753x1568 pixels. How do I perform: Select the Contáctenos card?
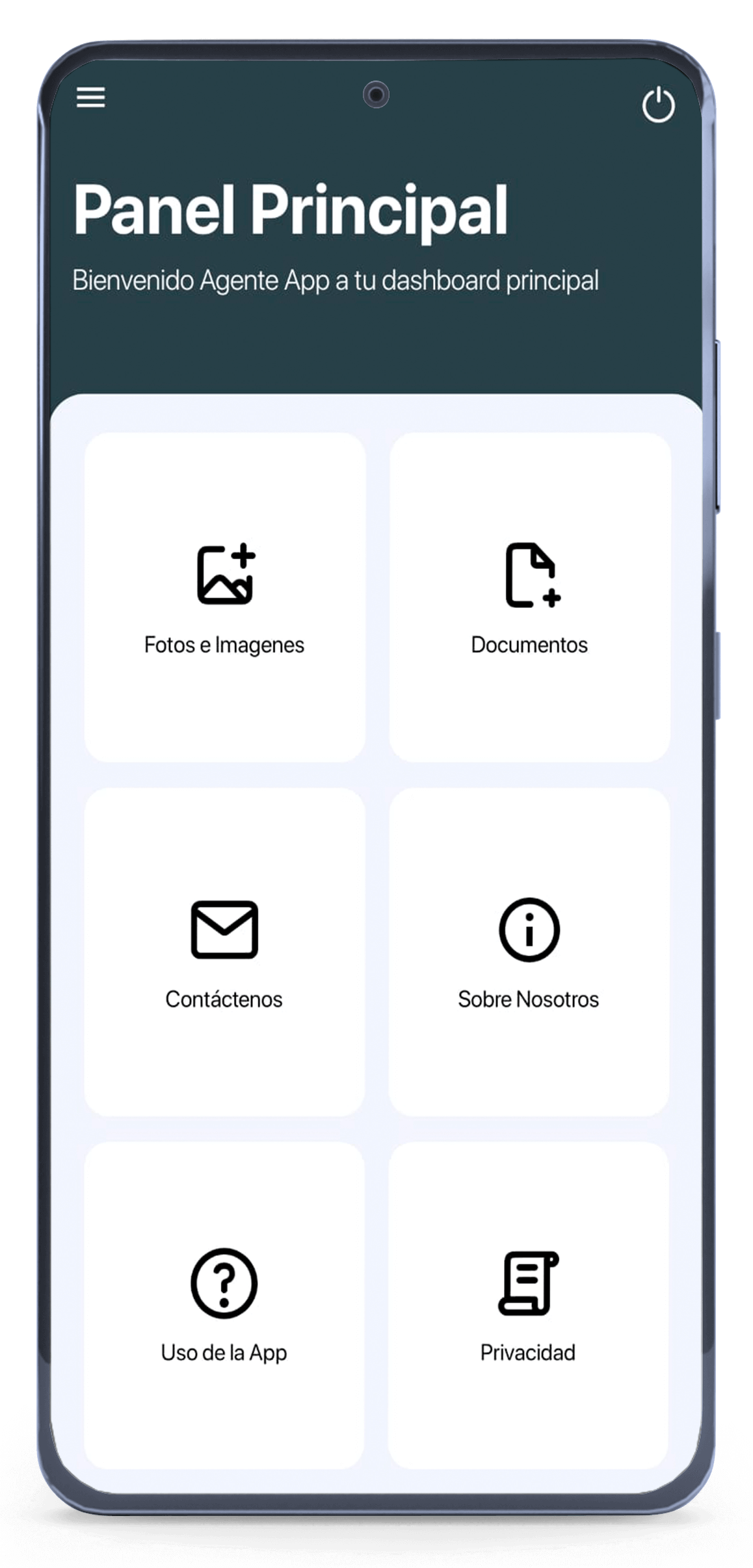coord(225,952)
